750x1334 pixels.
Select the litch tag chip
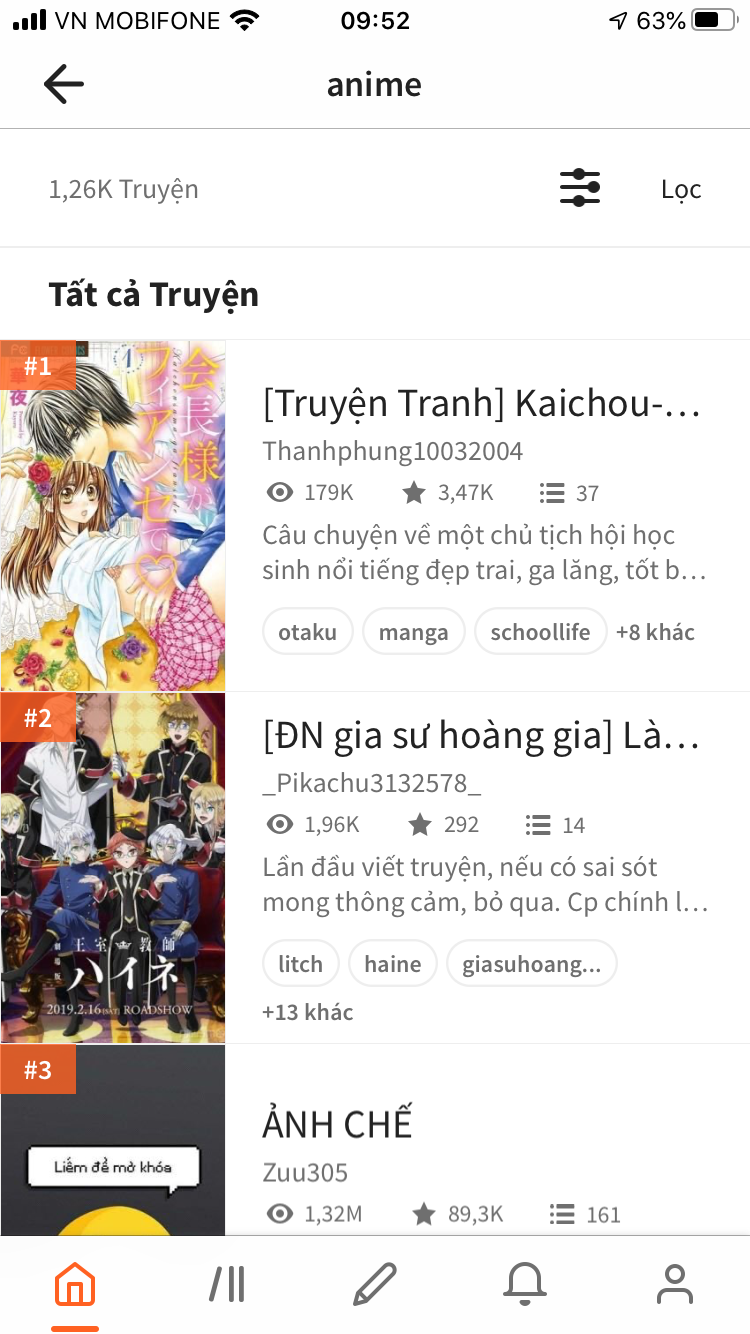tap(301, 964)
